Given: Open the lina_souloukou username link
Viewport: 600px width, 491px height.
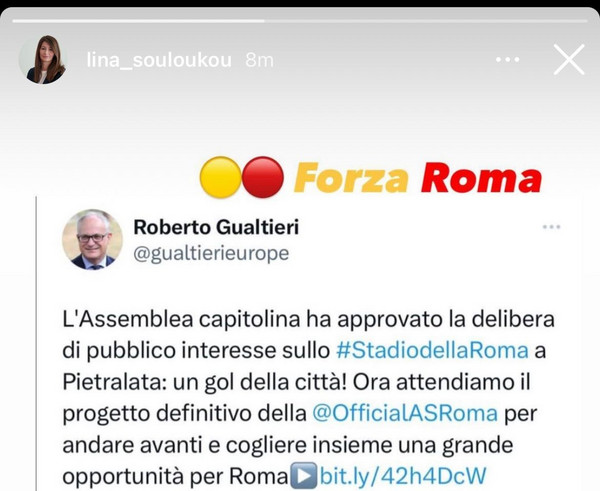Looking at the screenshot, I should pos(159,60).
